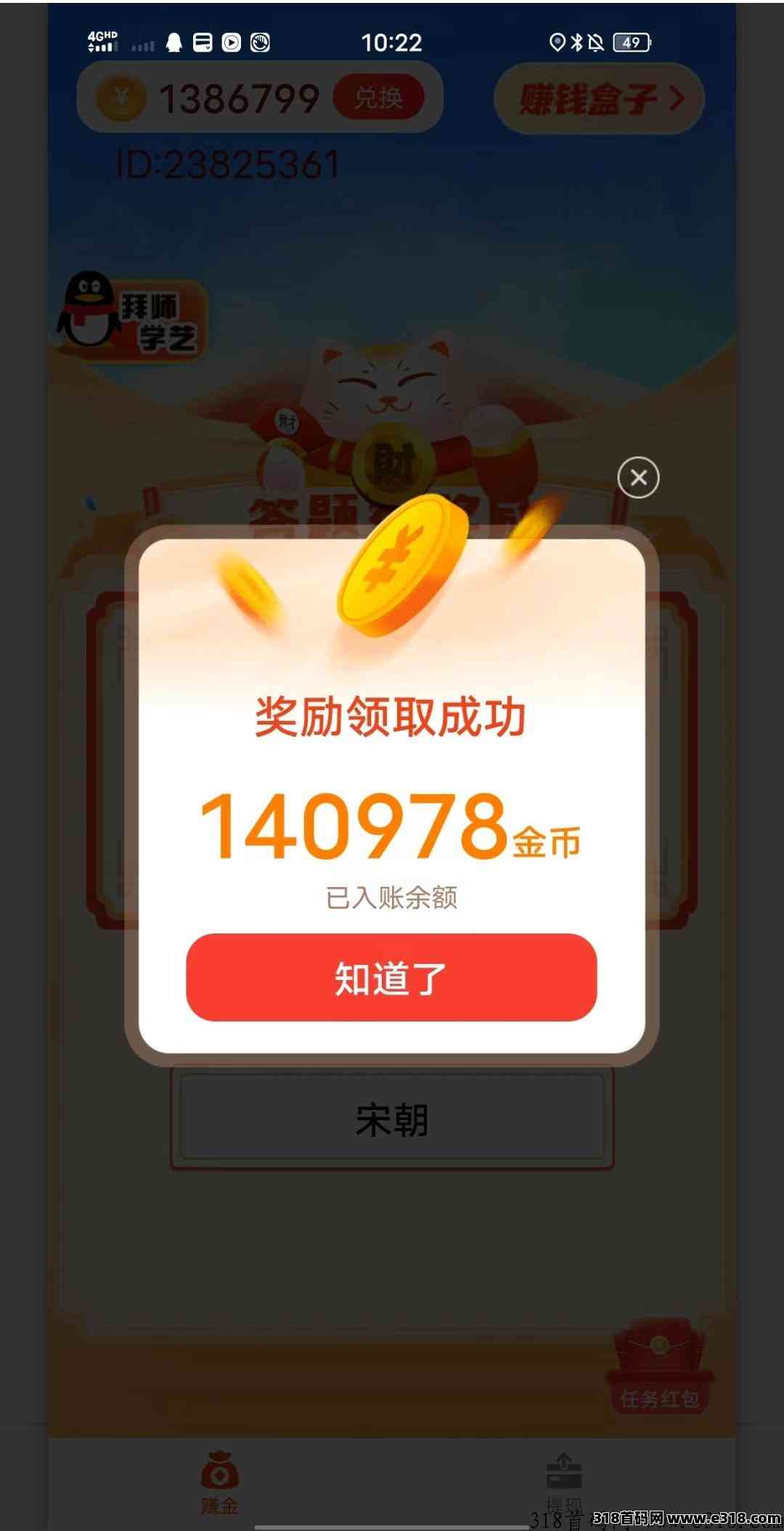The height and width of the screenshot is (1531, 784).
Task: Close the reward popup with X
Action: pos(638,478)
